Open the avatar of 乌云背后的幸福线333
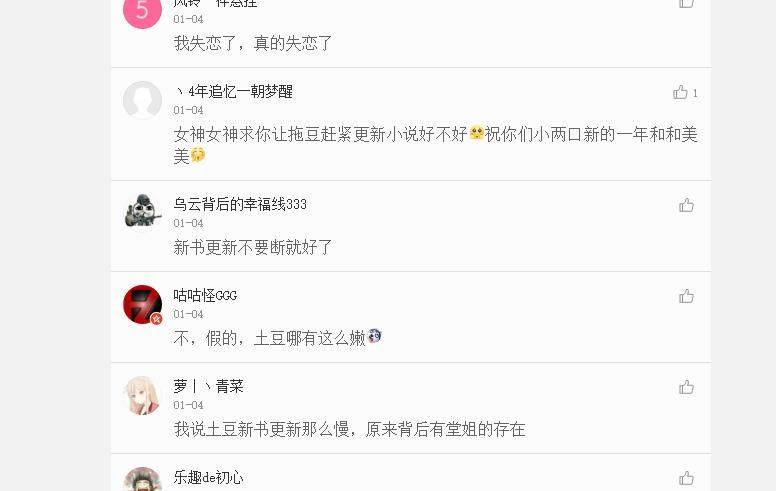 (x=142, y=213)
